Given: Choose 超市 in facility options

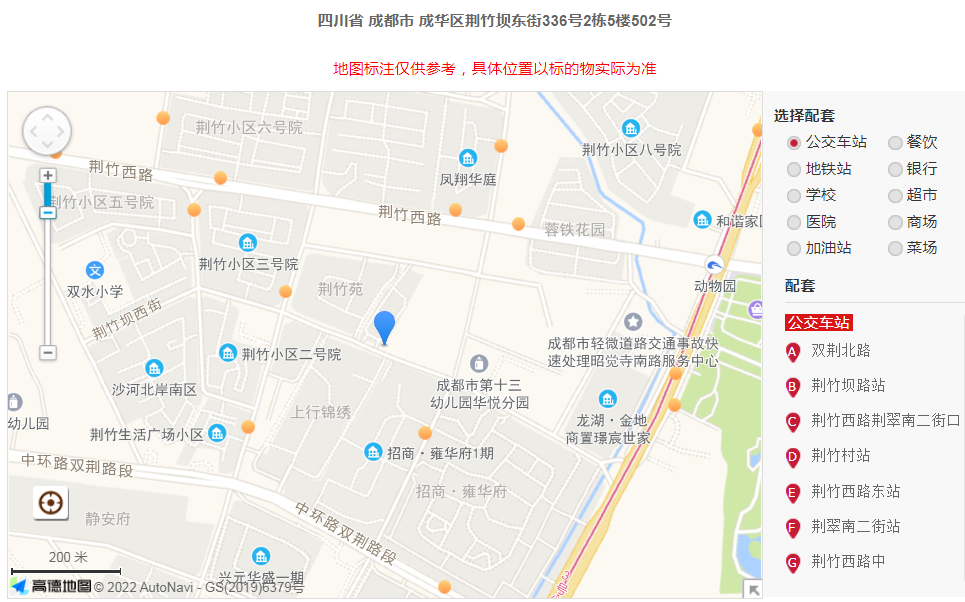Looking at the screenshot, I should coord(895,196).
